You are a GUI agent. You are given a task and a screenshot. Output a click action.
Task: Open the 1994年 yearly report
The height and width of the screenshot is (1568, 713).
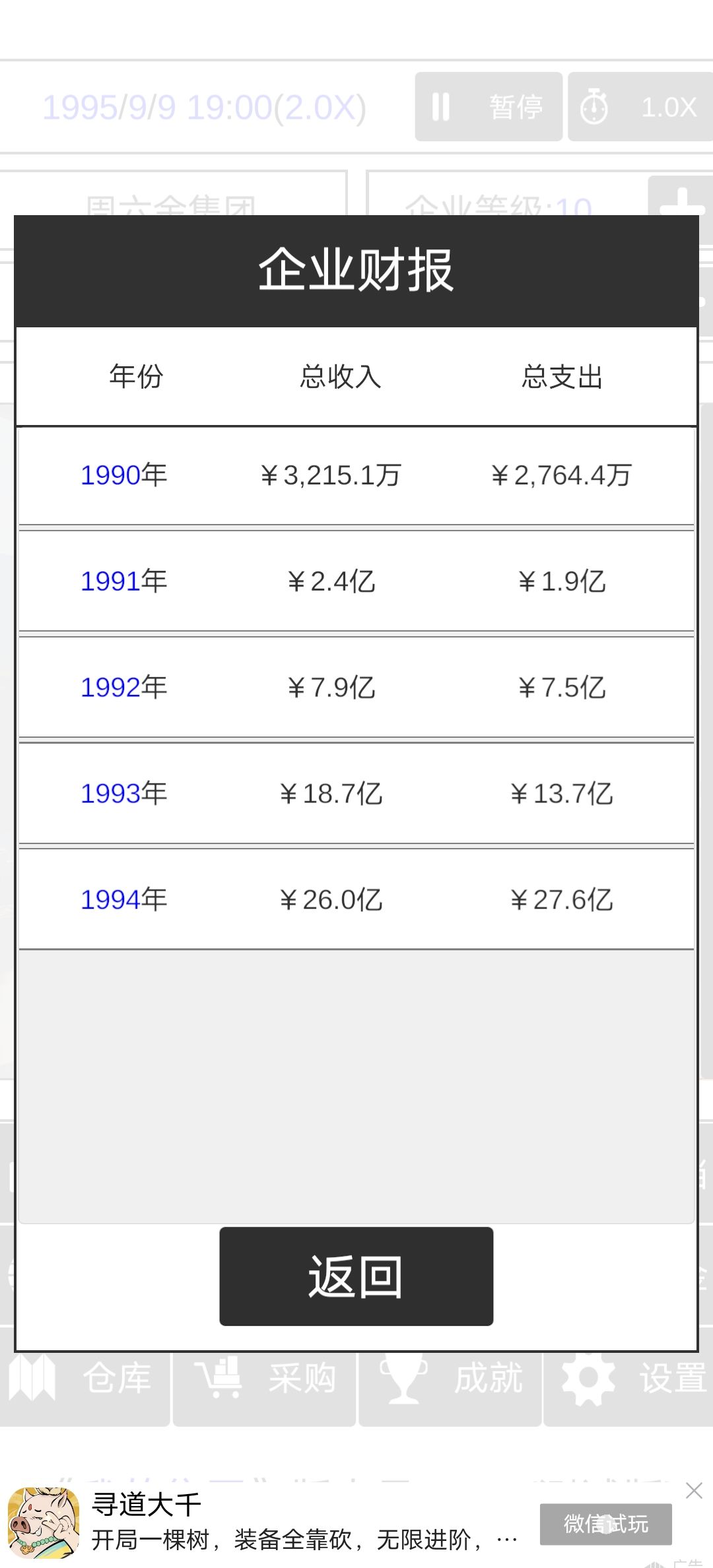[x=123, y=899]
